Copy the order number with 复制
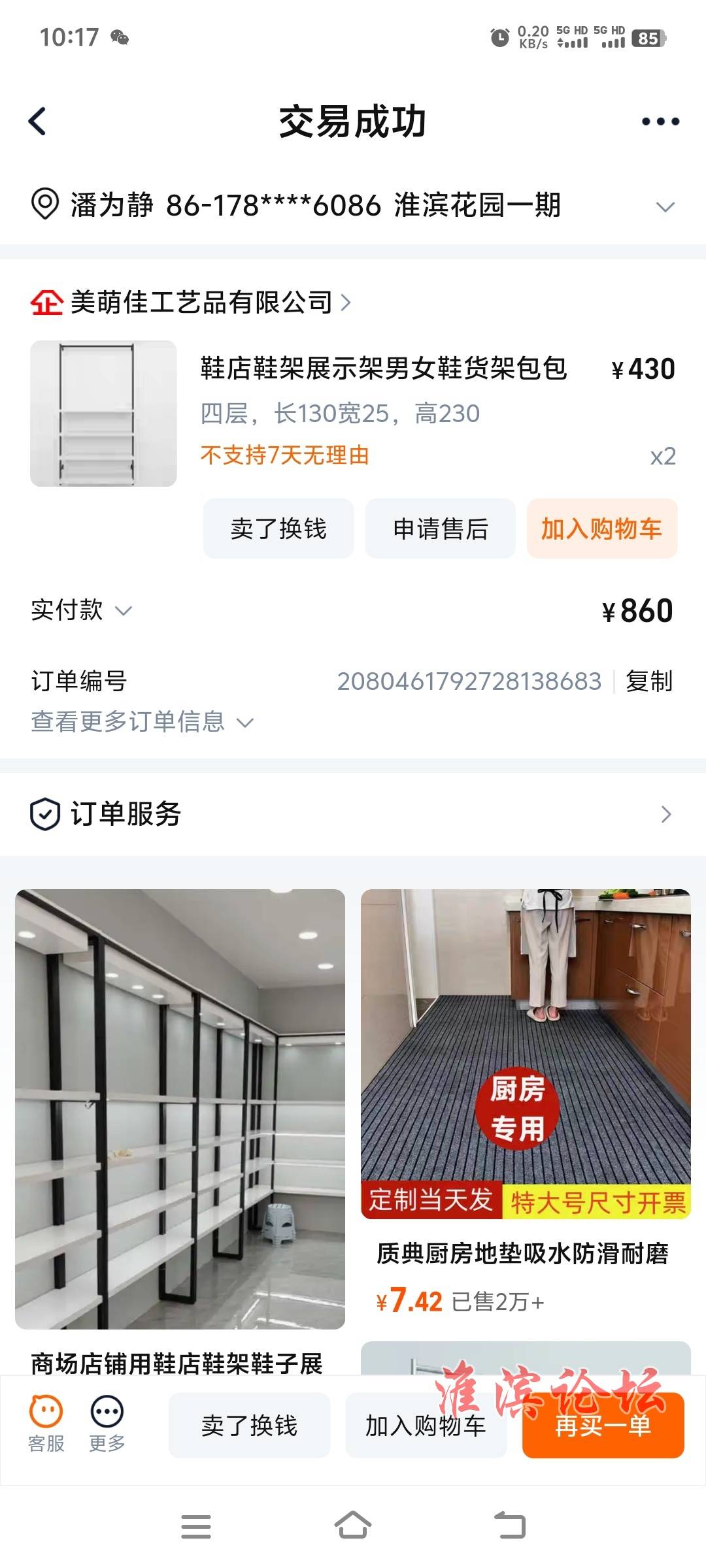Viewport: 706px width, 1568px height. [648, 681]
